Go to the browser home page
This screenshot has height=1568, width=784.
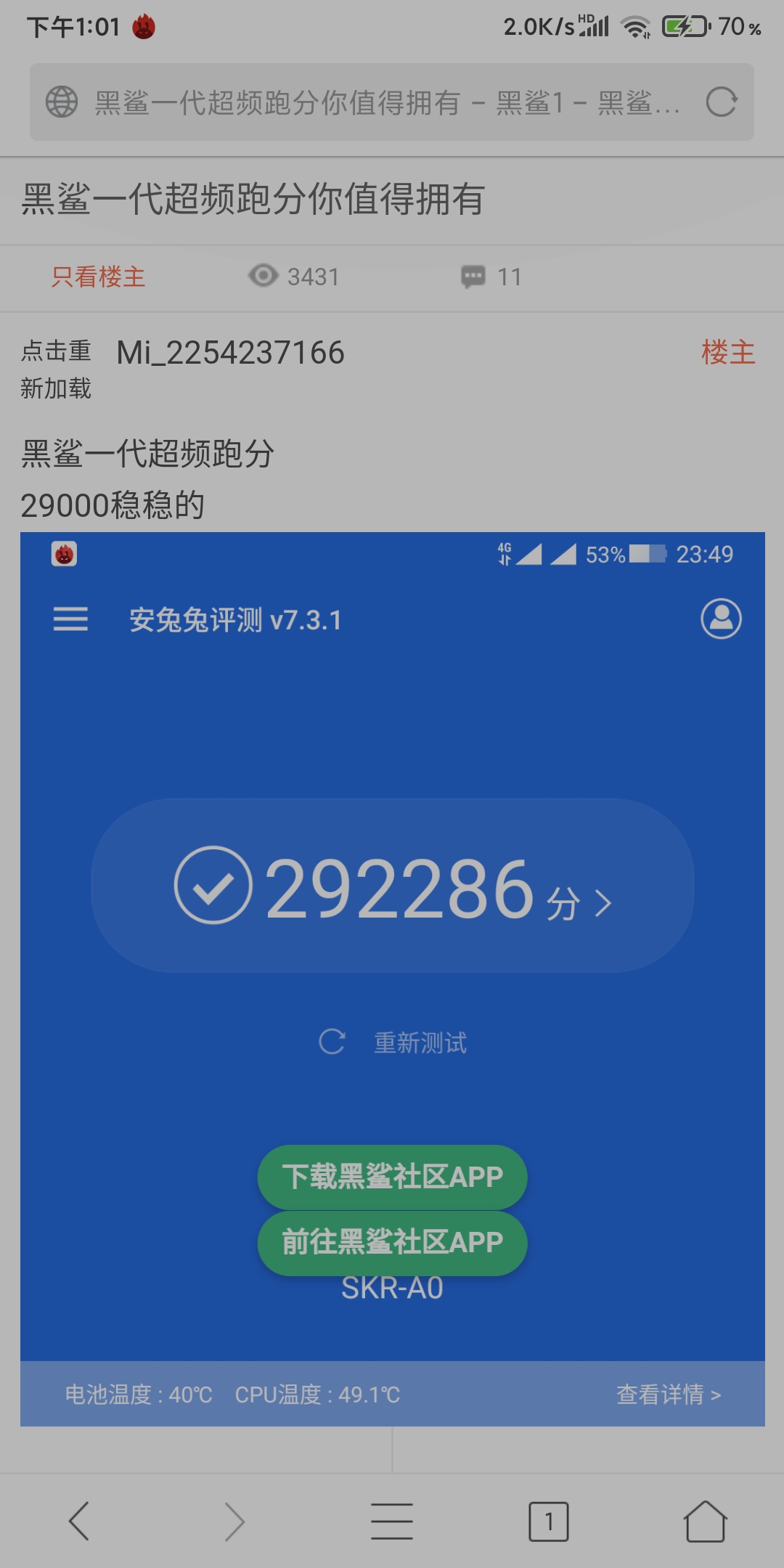[x=705, y=1521]
